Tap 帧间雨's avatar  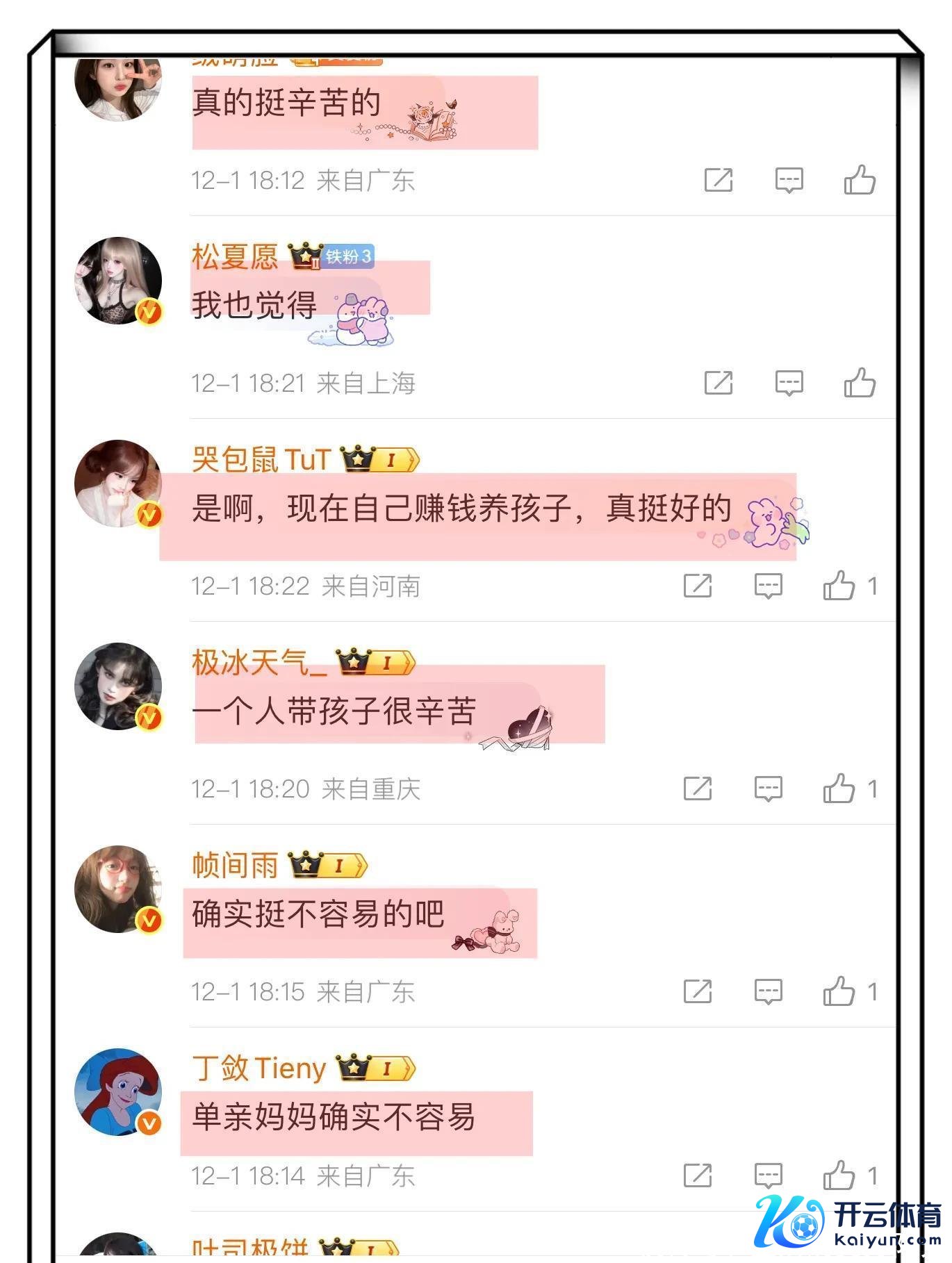(x=118, y=889)
